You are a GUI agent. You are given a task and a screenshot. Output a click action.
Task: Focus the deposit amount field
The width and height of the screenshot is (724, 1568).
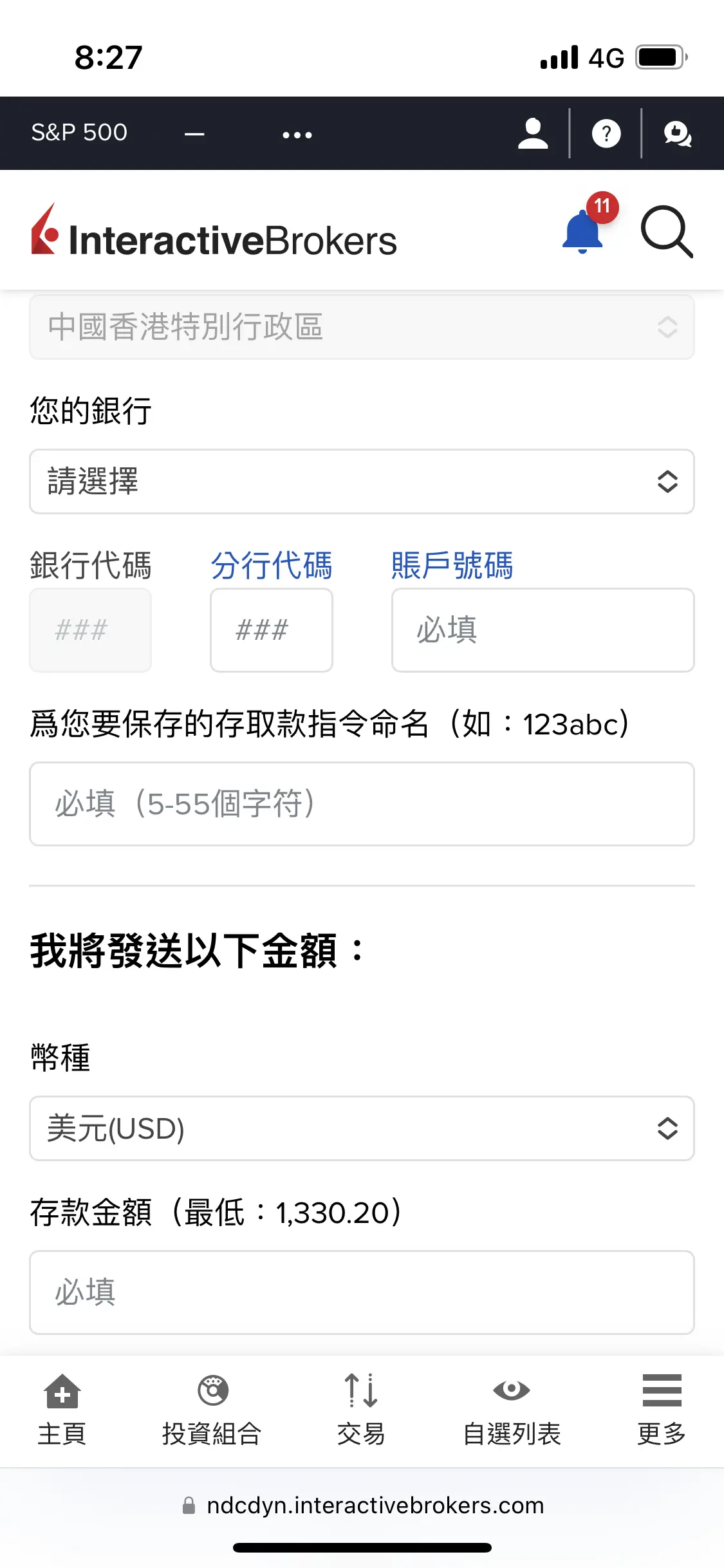coord(362,1293)
